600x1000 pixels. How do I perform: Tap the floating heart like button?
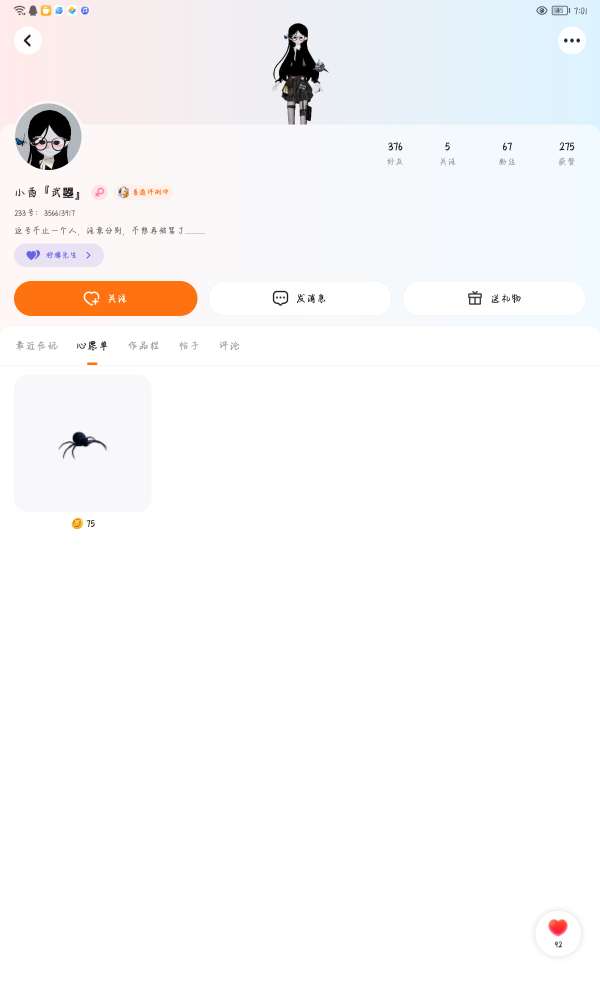click(558, 932)
